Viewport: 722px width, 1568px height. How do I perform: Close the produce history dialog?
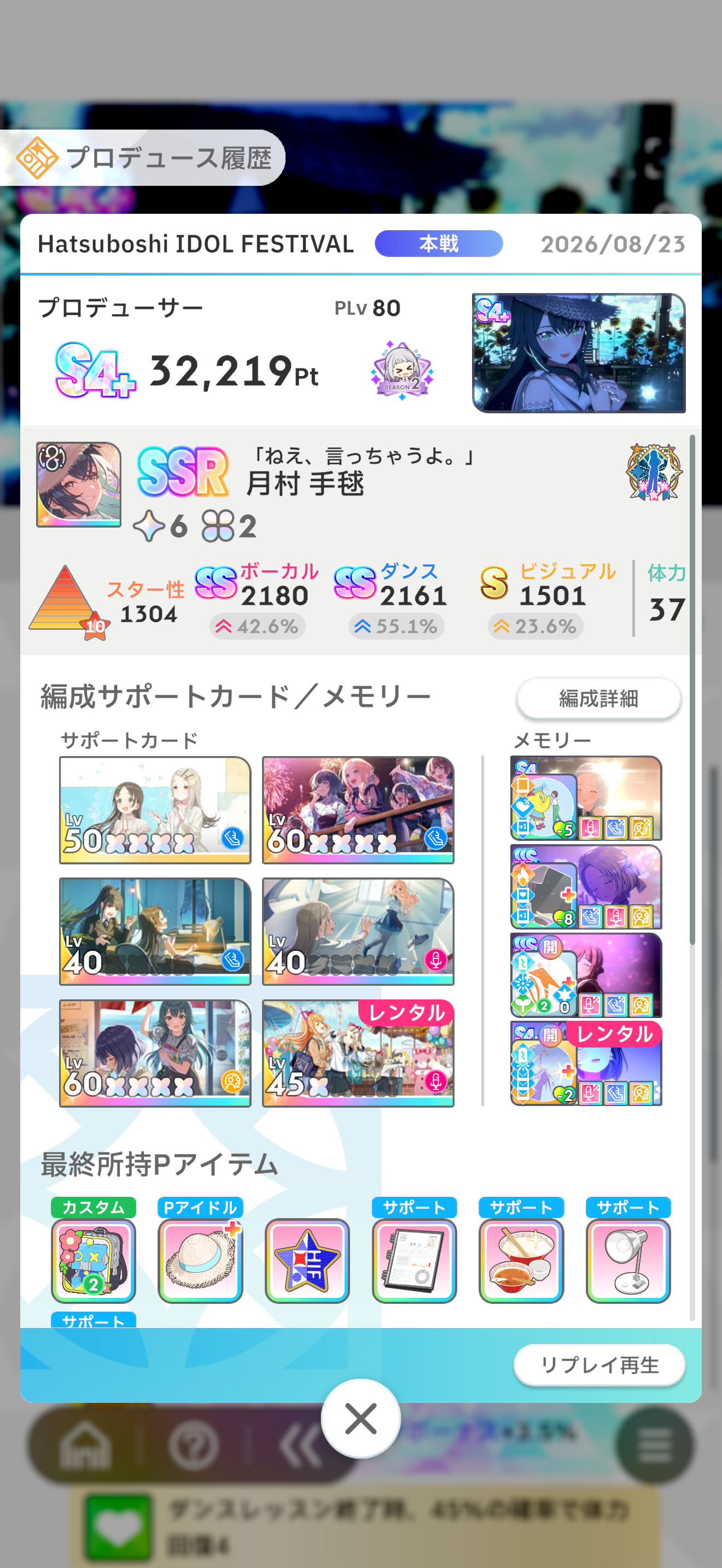360,1419
